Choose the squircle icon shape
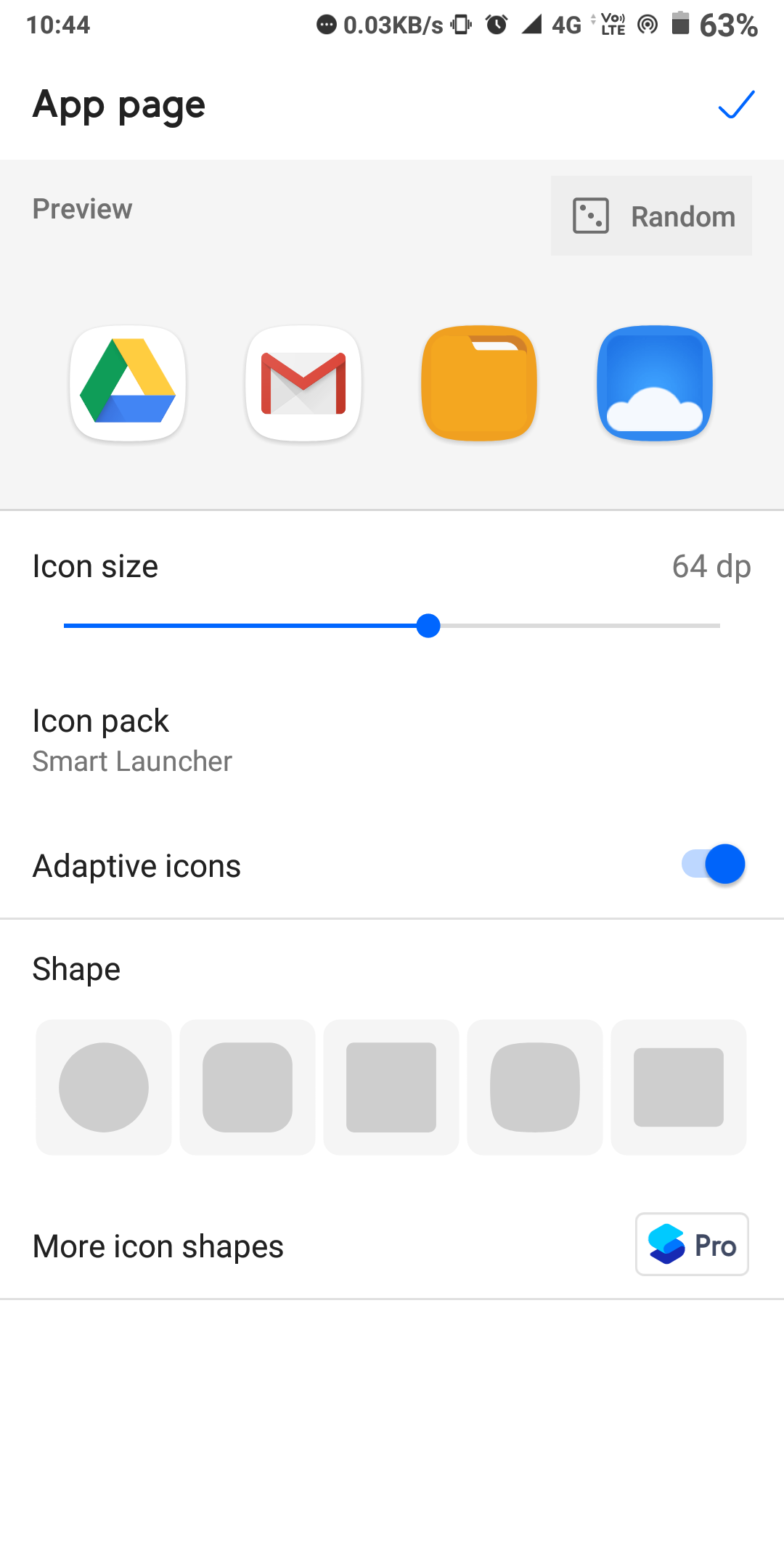The image size is (784, 1568). click(x=535, y=1087)
